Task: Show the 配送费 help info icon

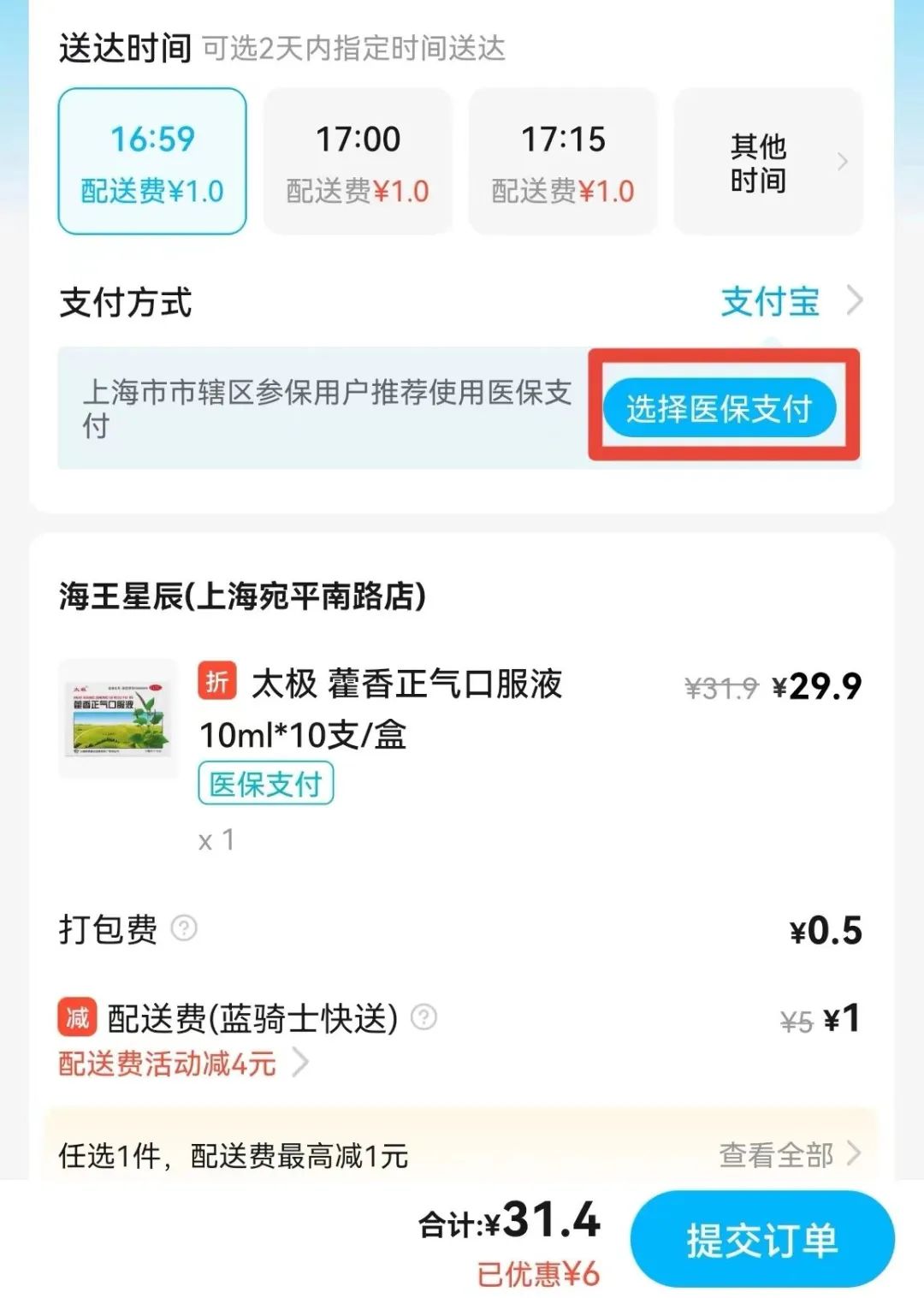Action: point(423,1016)
